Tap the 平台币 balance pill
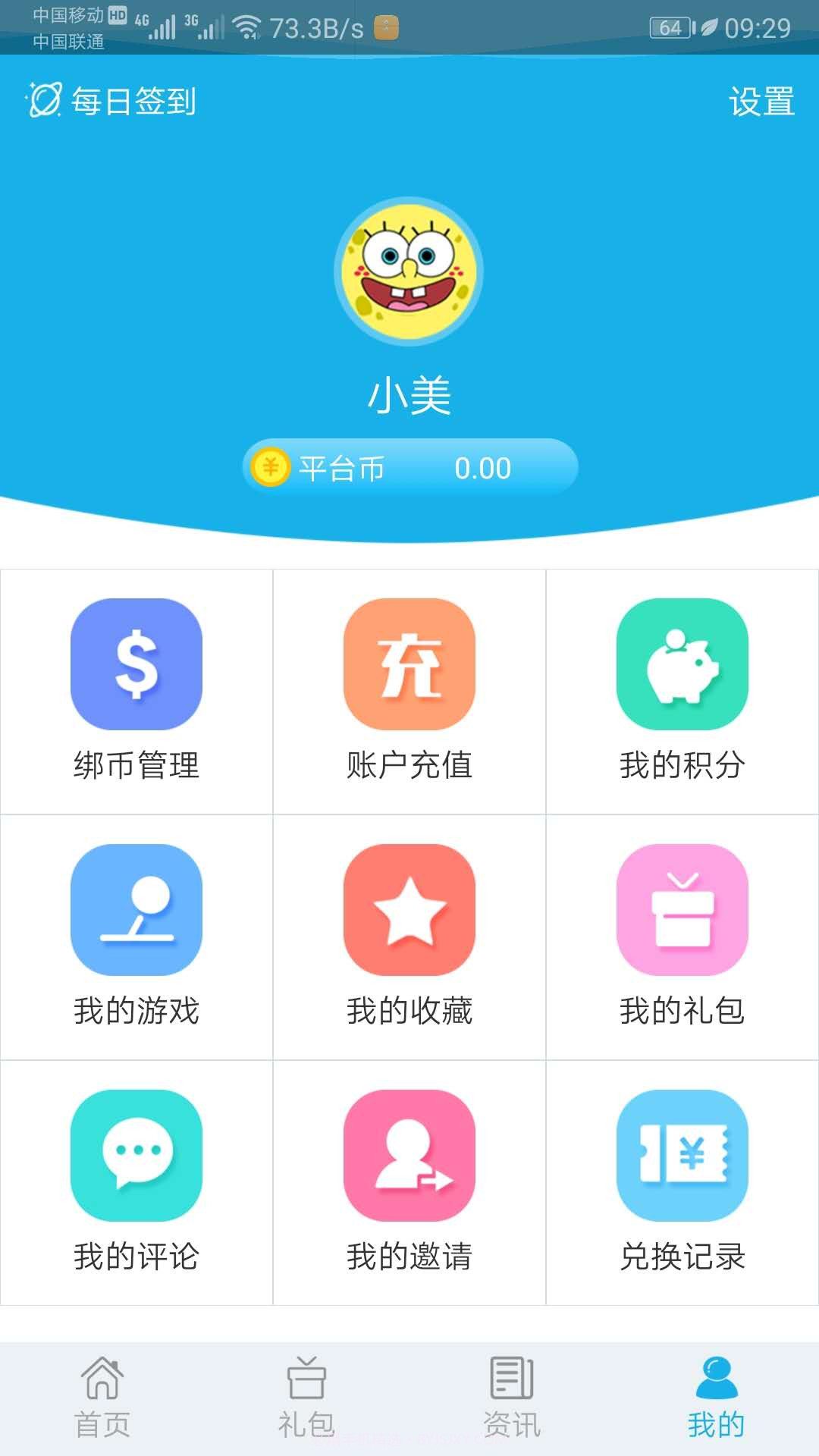The image size is (819, 1456). (409, 468)
